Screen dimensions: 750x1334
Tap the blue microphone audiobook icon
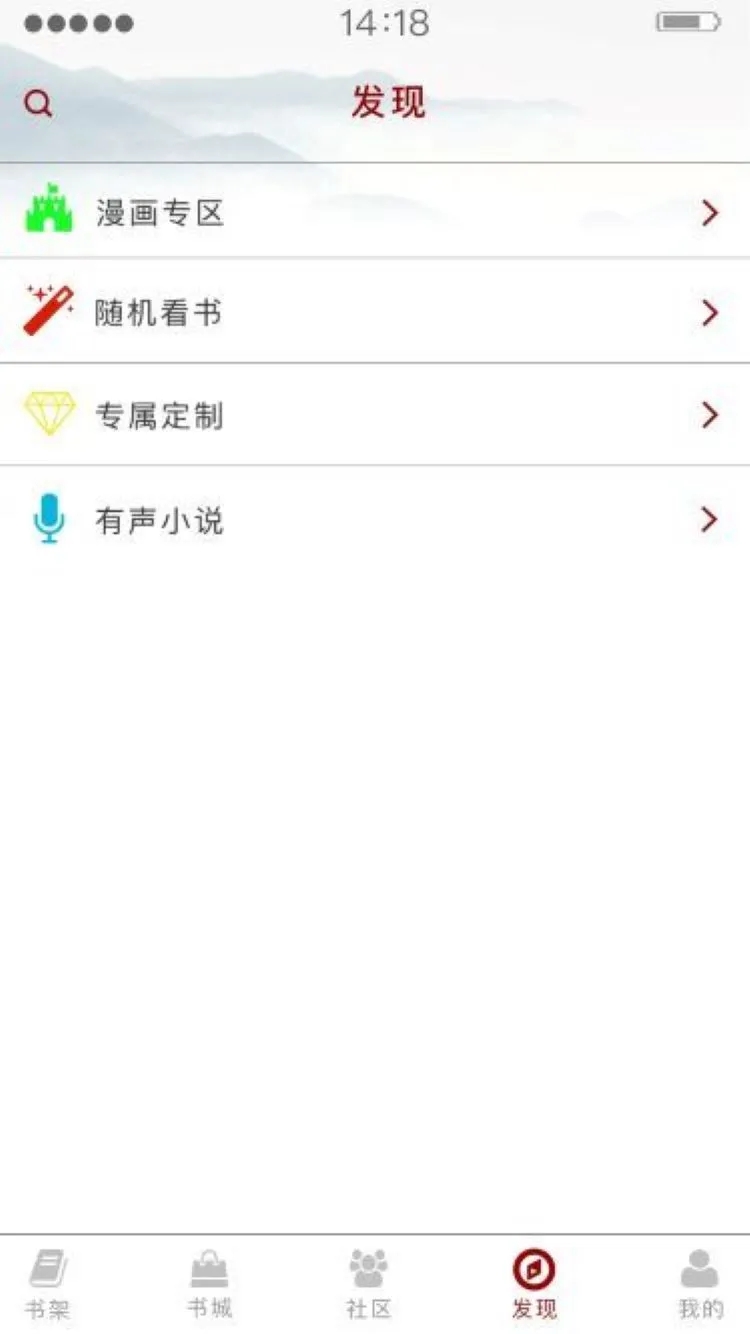pyautogui.click(x=46, y=519)
